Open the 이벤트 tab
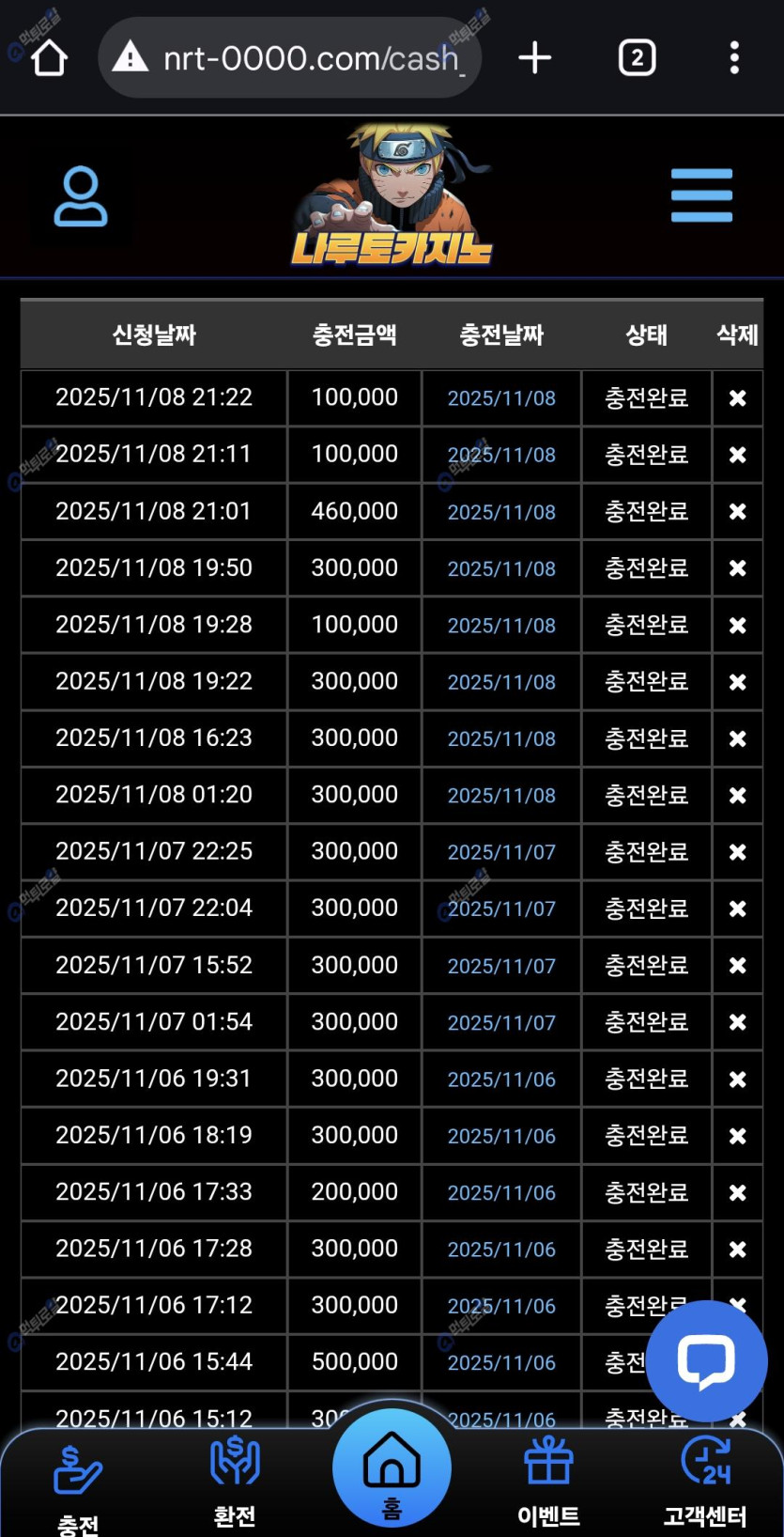Screen dimensions: 784x1537 coord(548,1480)
